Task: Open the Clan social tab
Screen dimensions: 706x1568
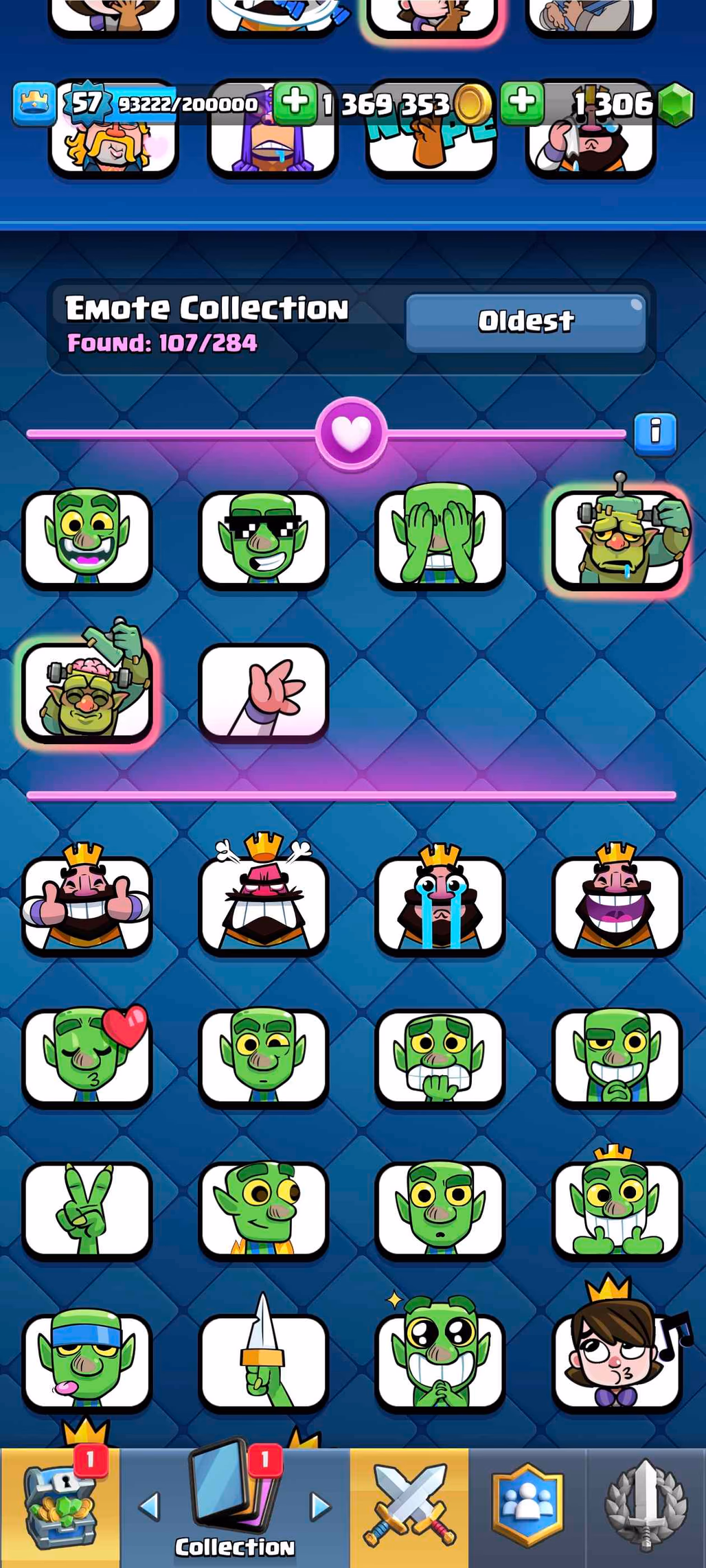Action: coord(527,1507)
